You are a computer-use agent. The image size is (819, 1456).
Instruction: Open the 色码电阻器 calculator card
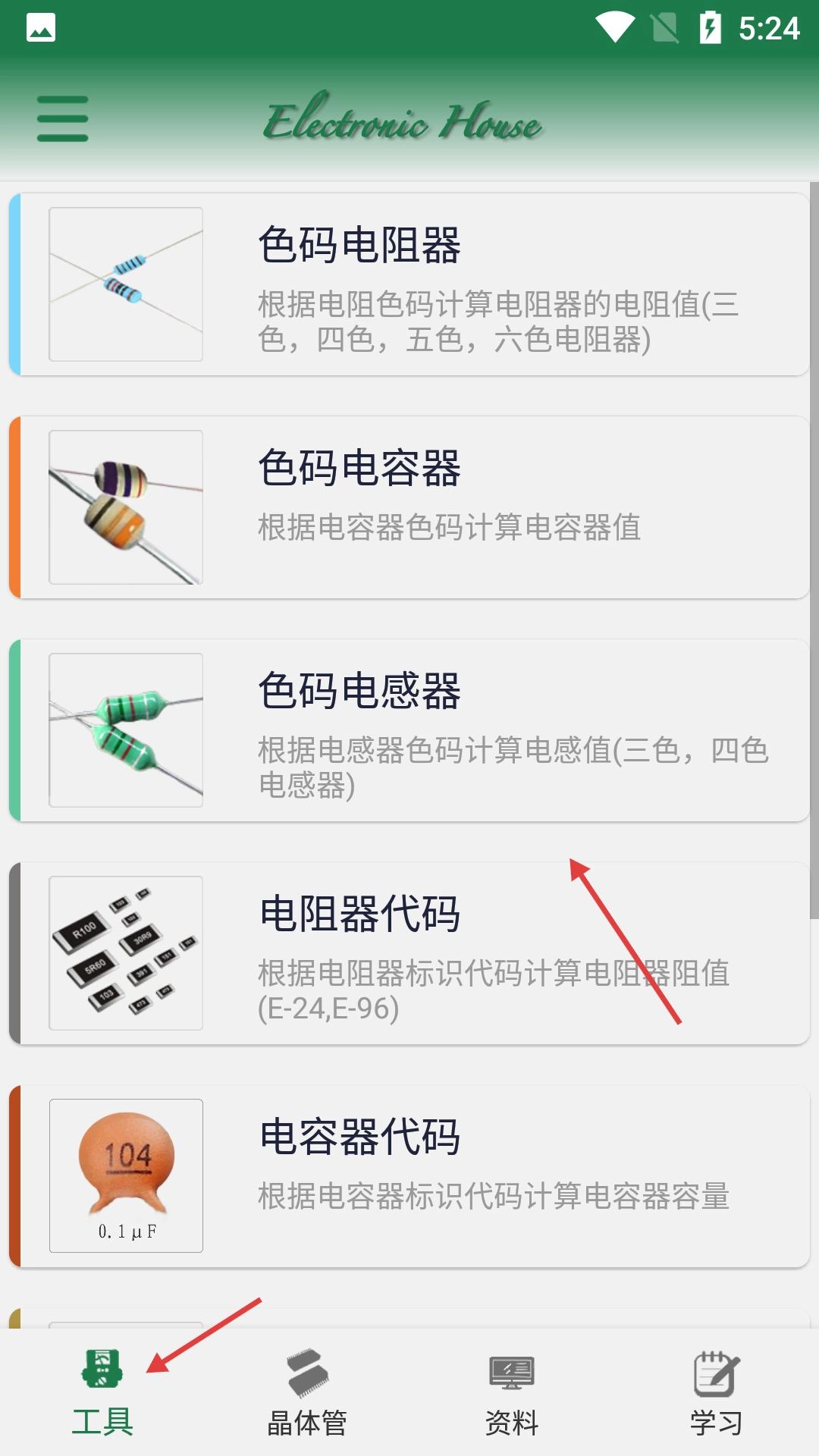click(x=409, y=284)
